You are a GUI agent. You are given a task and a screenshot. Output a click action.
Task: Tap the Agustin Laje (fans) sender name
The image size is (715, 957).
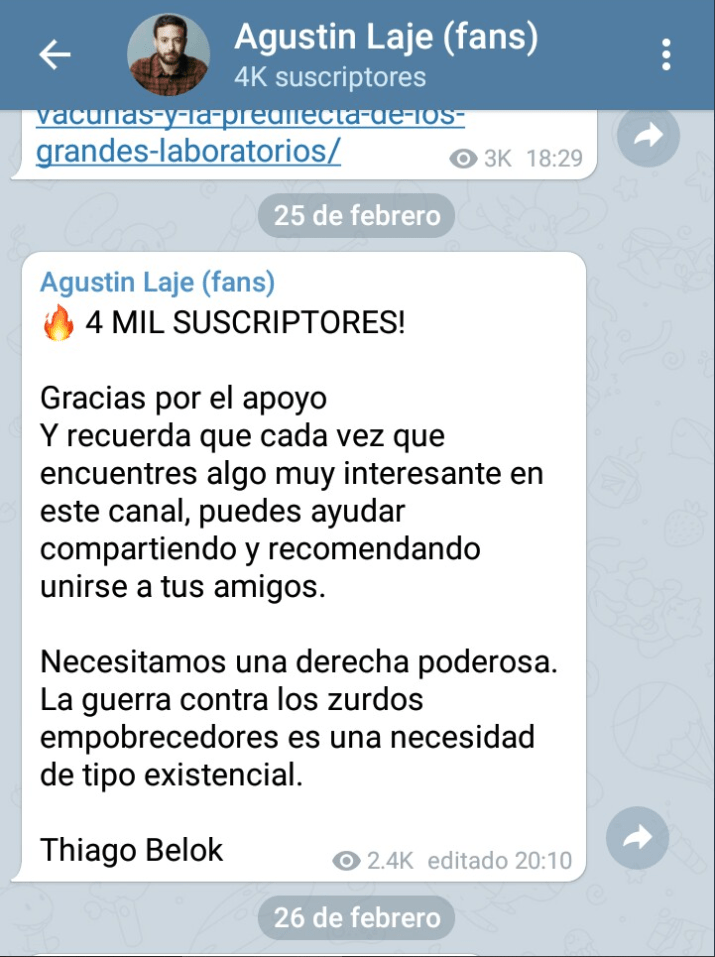pos(158,283)
